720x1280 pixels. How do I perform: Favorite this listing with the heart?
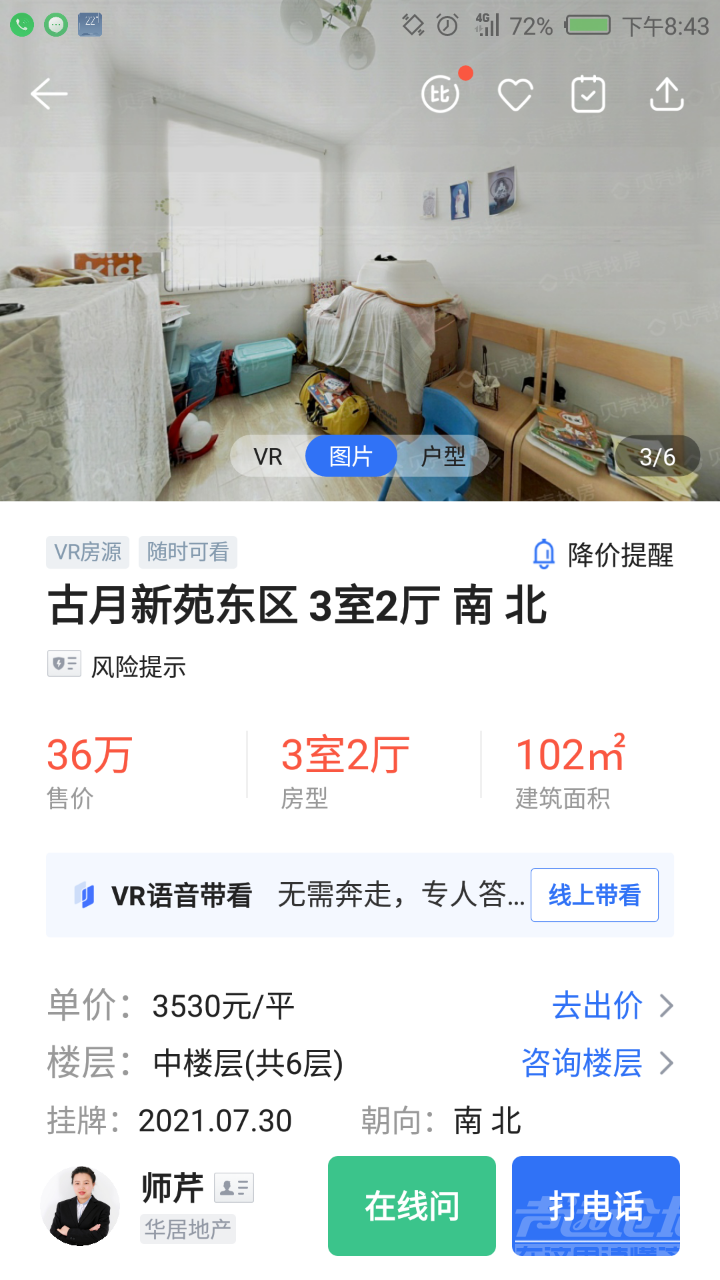(515, 95)
